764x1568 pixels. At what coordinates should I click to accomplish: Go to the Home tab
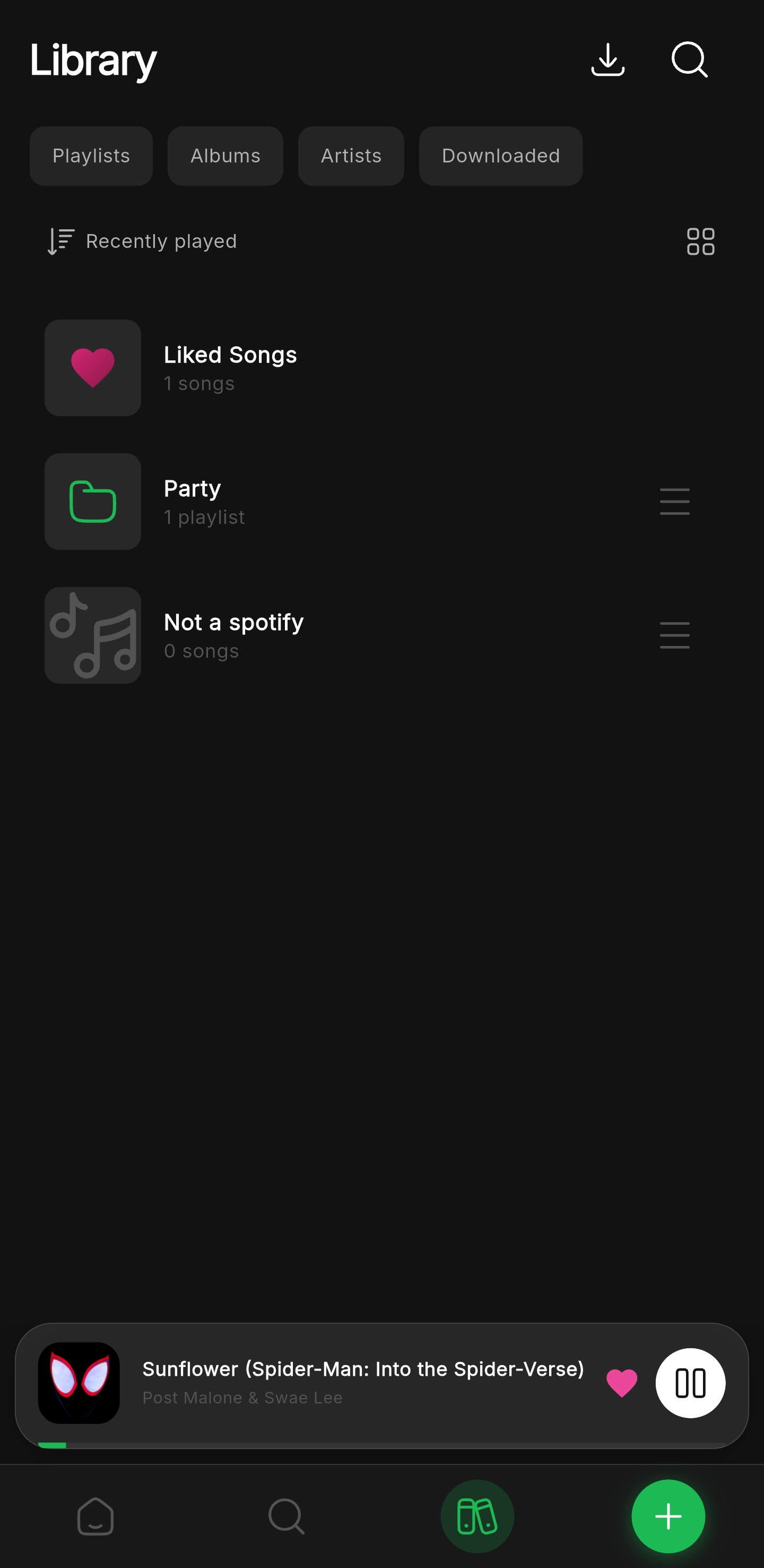click(x=95, y=1515)
